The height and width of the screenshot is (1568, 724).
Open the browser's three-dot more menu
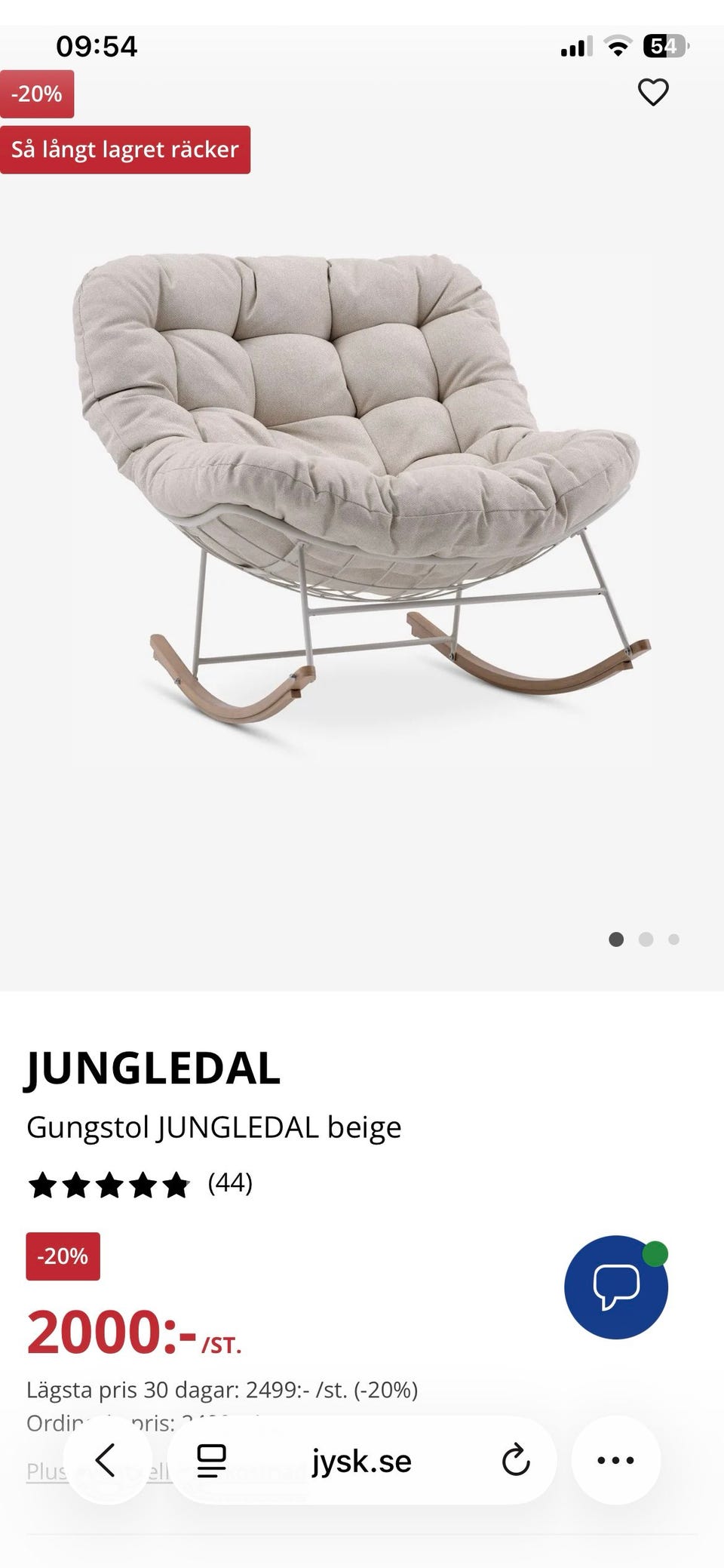tap(616, 1460)
